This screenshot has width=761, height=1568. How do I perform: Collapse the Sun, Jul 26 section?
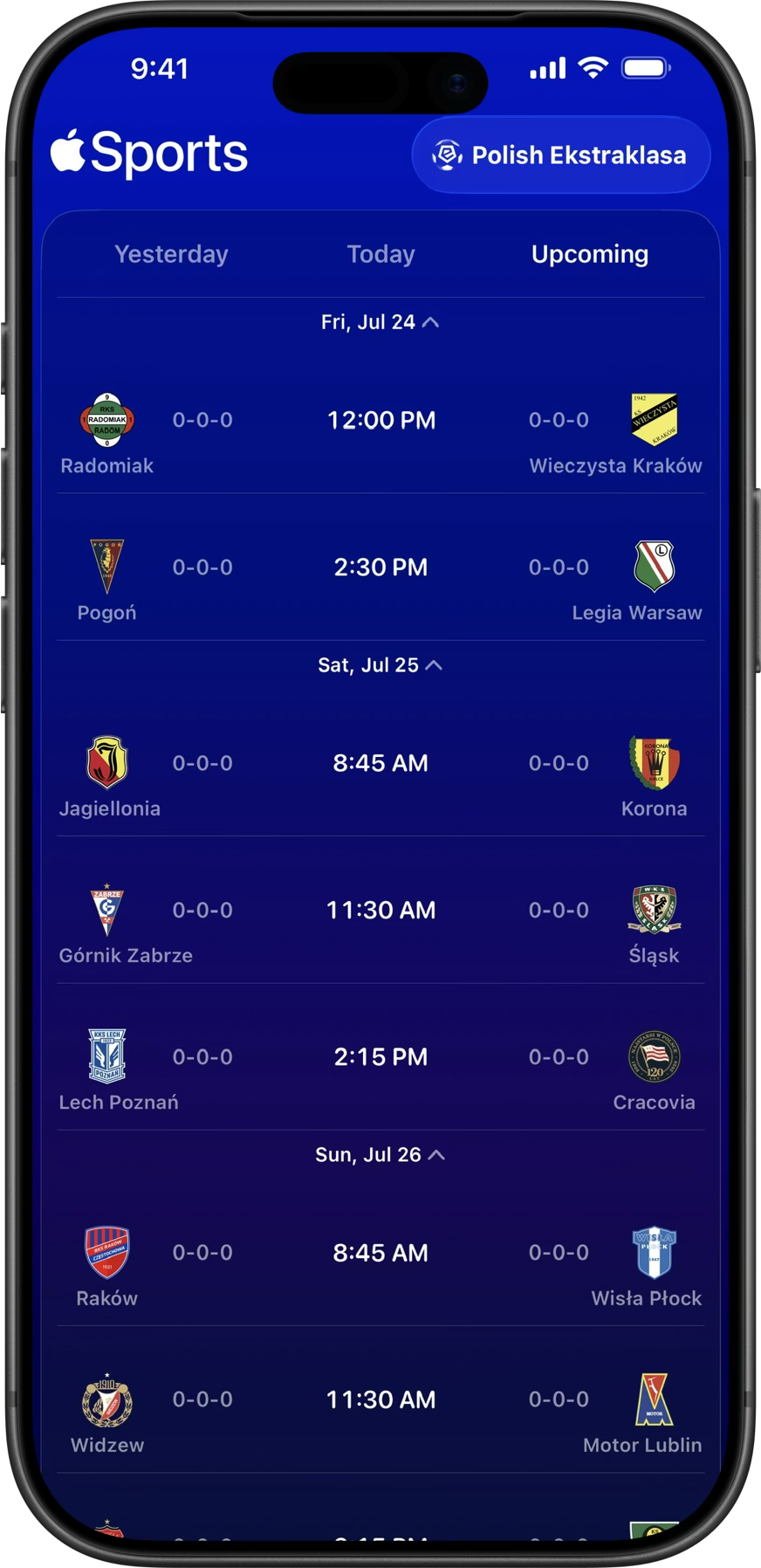tap(380, 1155)
